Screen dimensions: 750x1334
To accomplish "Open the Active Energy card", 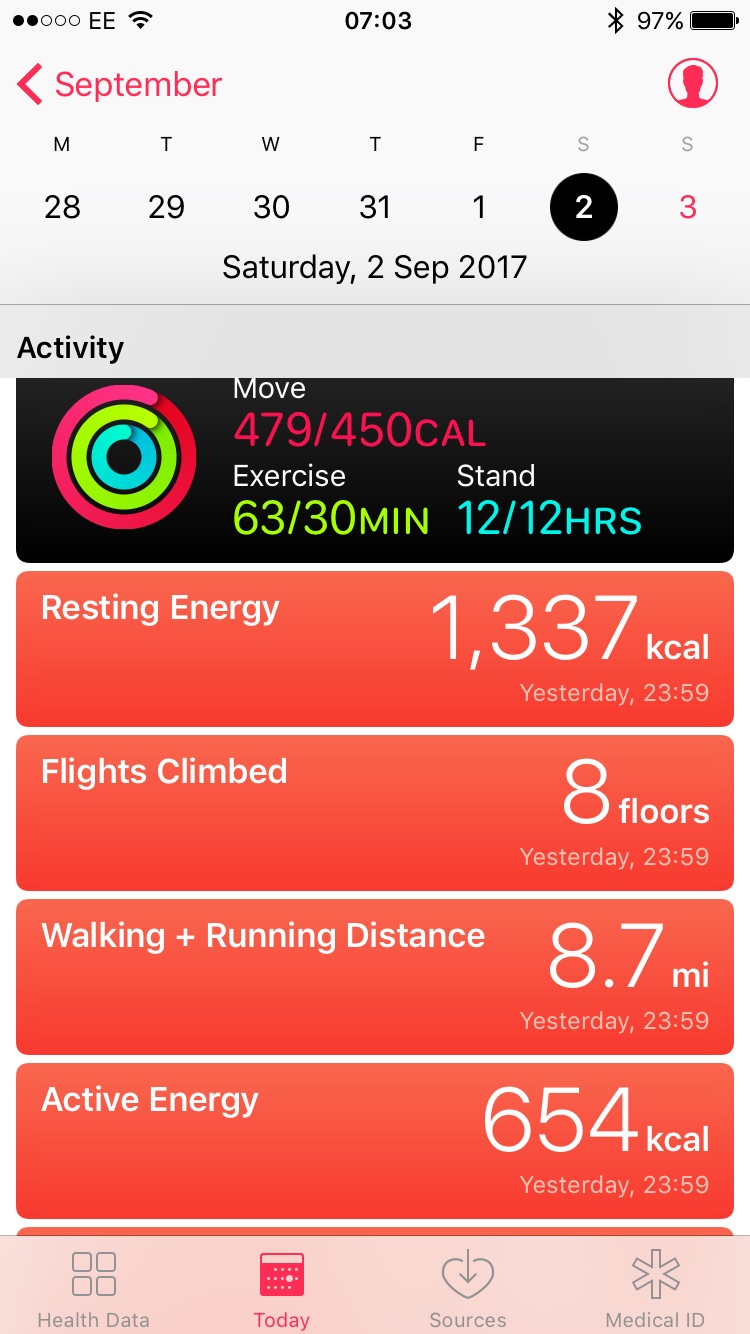I will coord(375,1141).
